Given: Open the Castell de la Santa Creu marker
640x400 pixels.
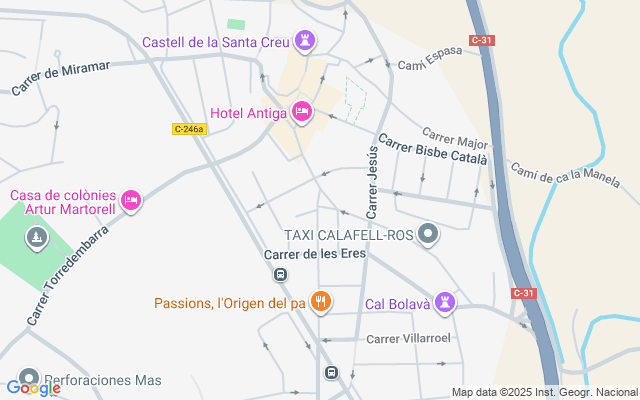Looking at the screenshot, I should 305,41.
